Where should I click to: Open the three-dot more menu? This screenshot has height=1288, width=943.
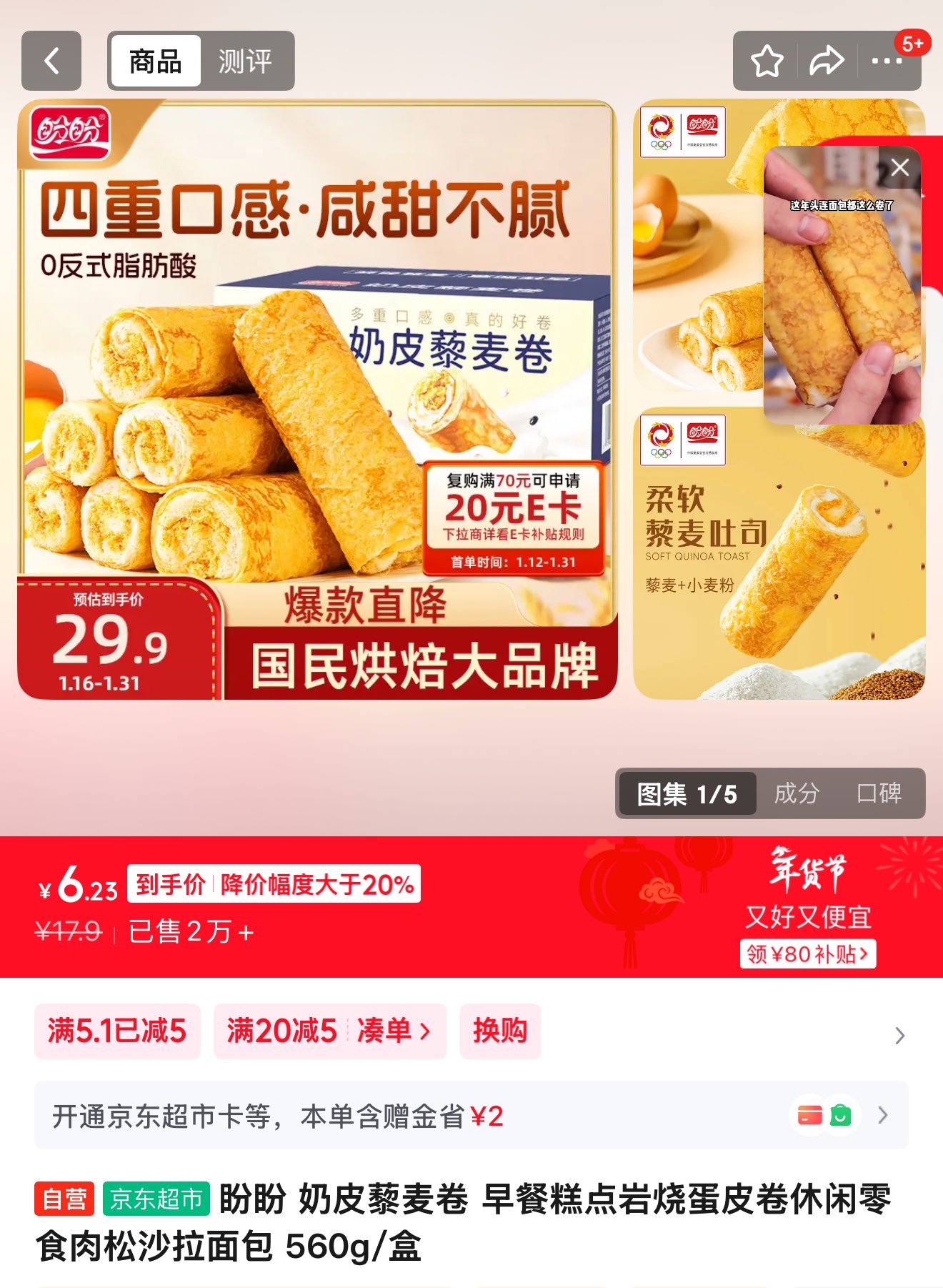(887, 61)
